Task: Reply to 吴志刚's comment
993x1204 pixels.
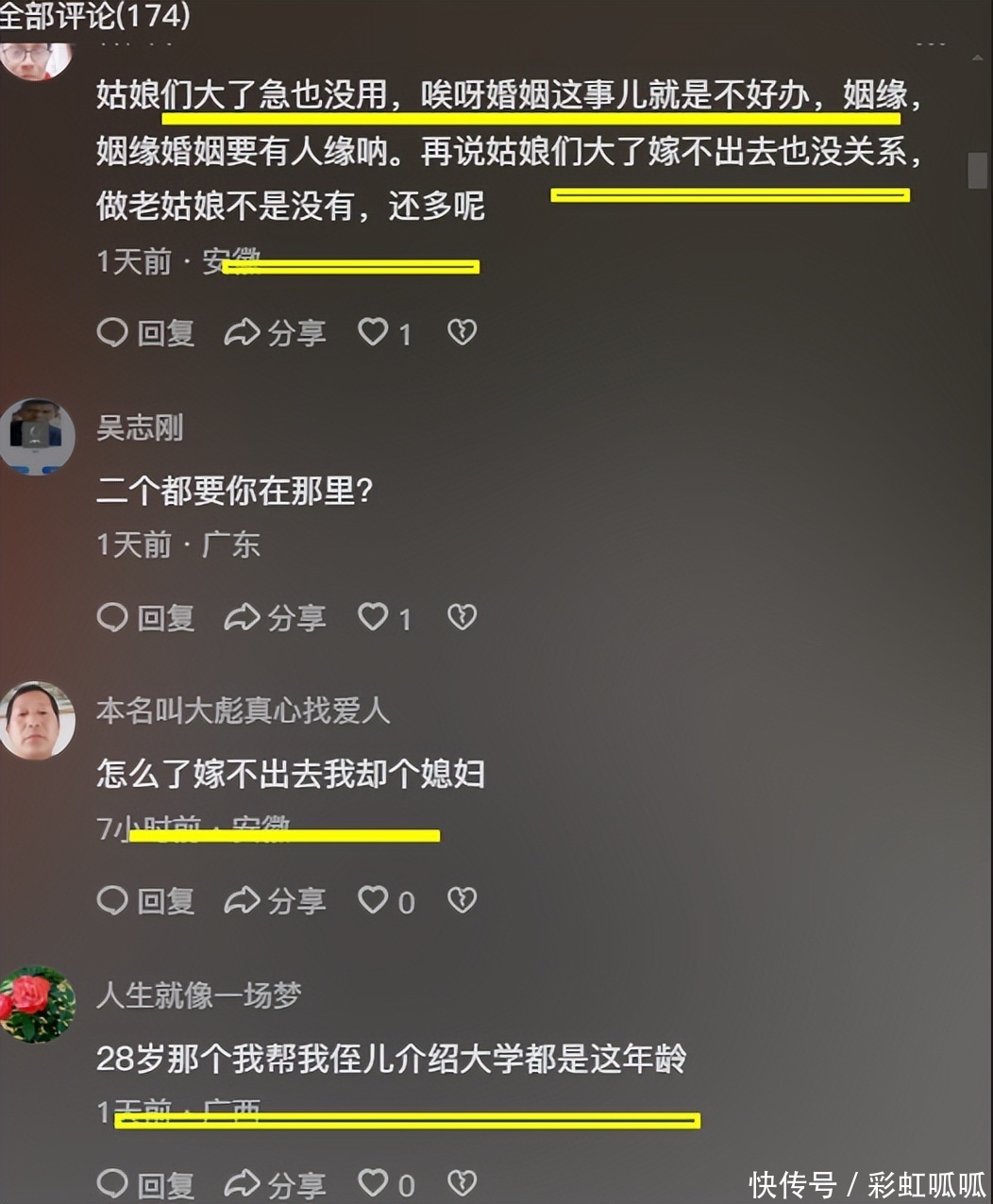Action: point(146,617)
